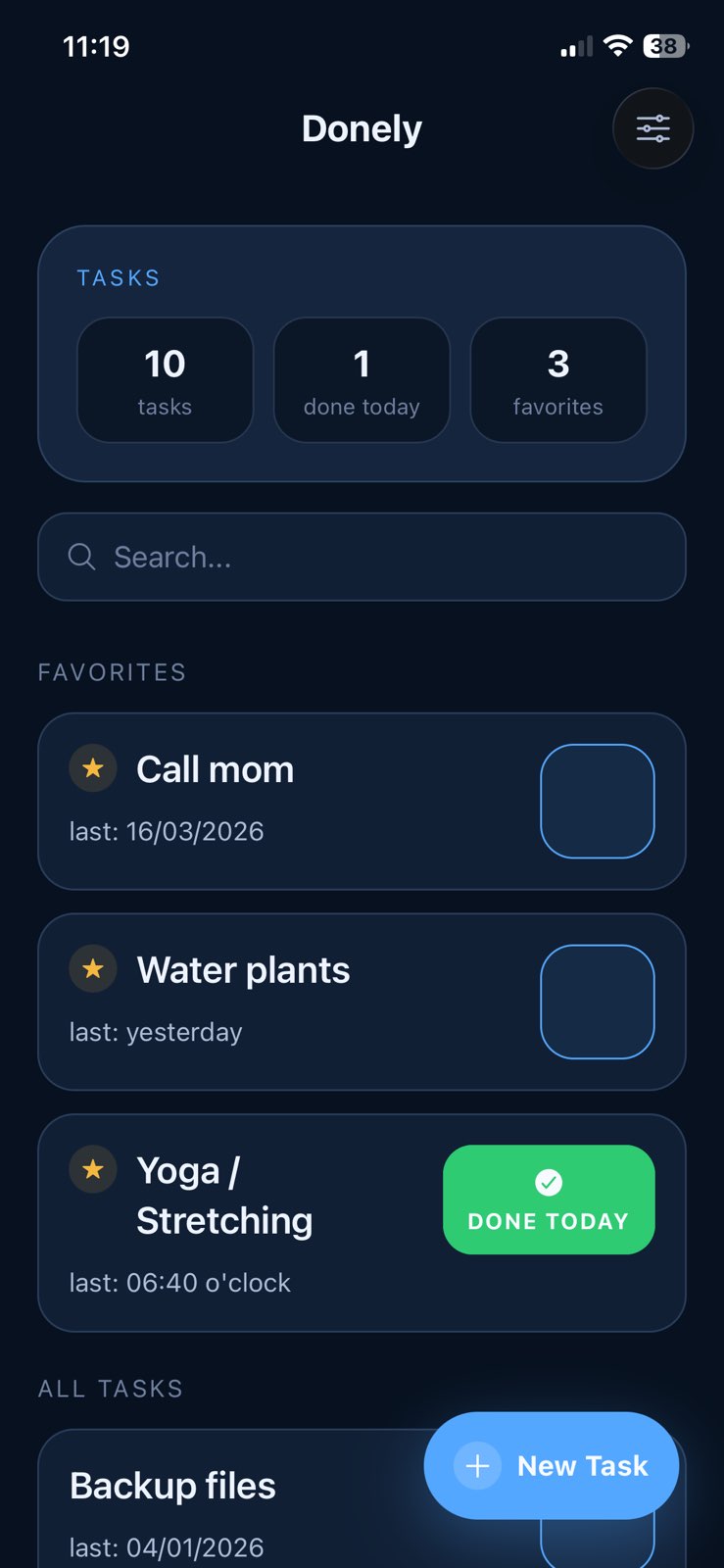The height and width of the screenshot is (1568, 724).
Task: Tap the star beside Yoga / Stretching
Action: tap(93, 1169)
